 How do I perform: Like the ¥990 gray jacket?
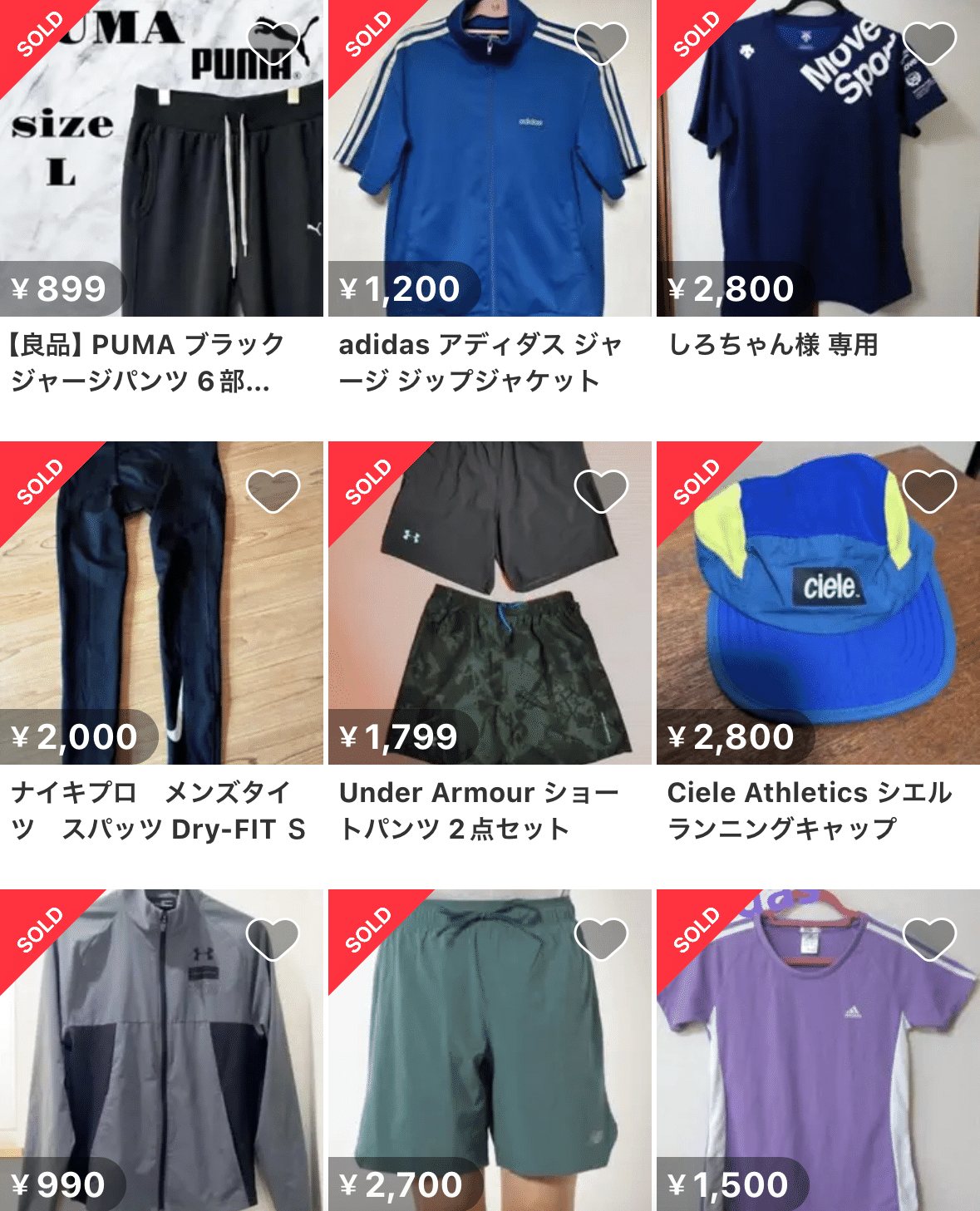pyautogui.click(x=273, y=939)
